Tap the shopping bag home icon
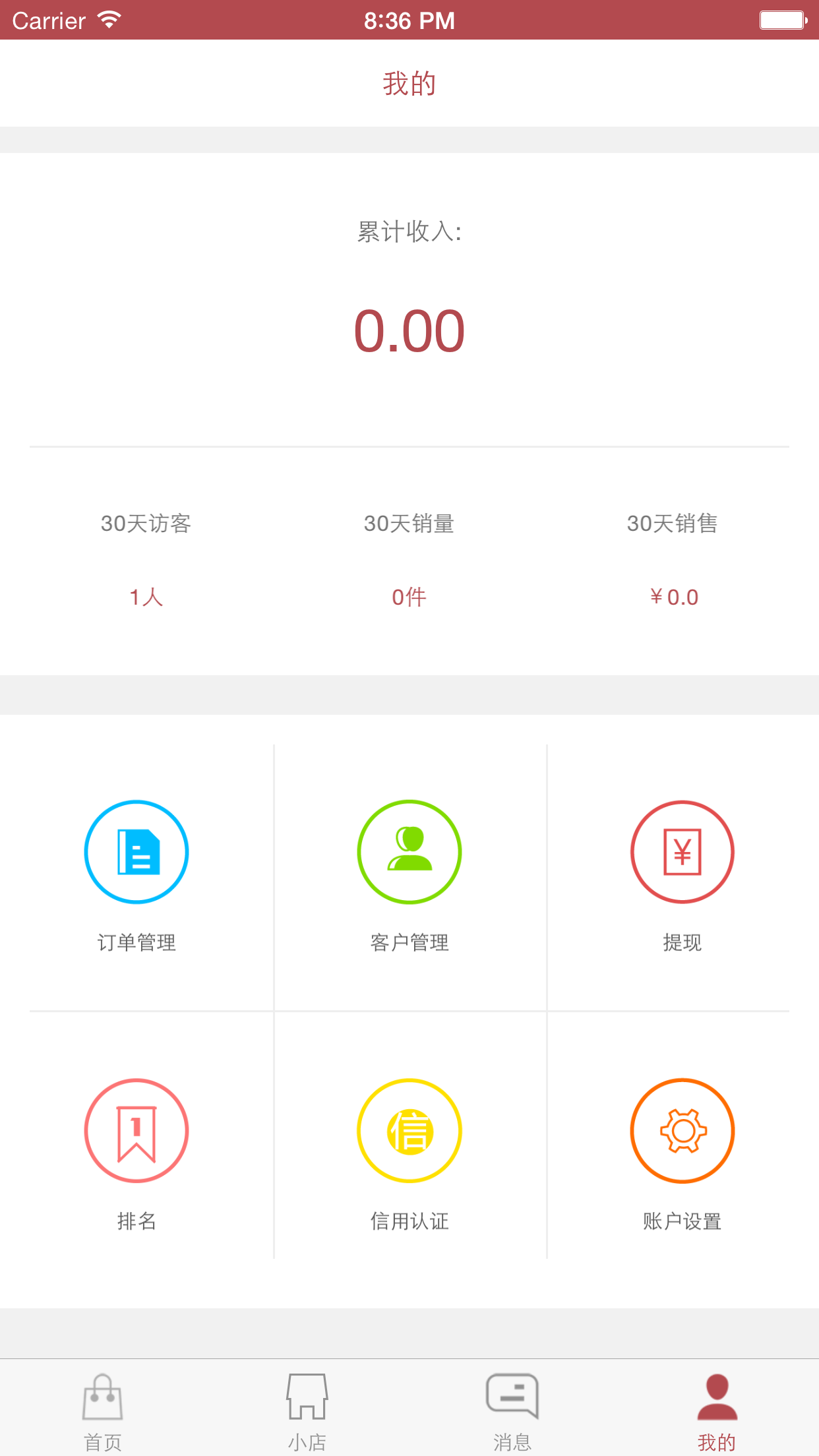819x1456 pixels. (x=102, y=1395)
